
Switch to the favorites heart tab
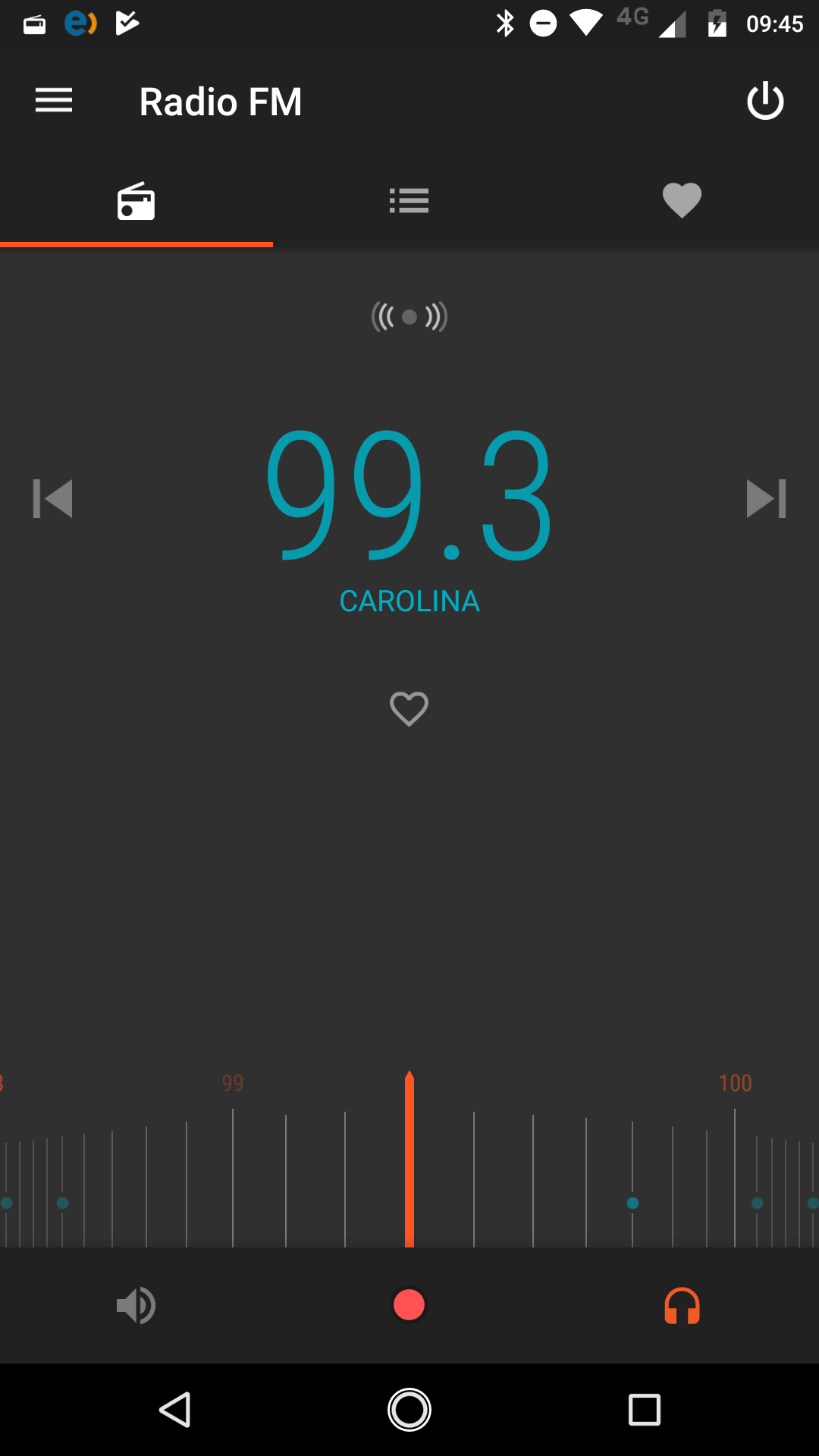pos(682,201)
